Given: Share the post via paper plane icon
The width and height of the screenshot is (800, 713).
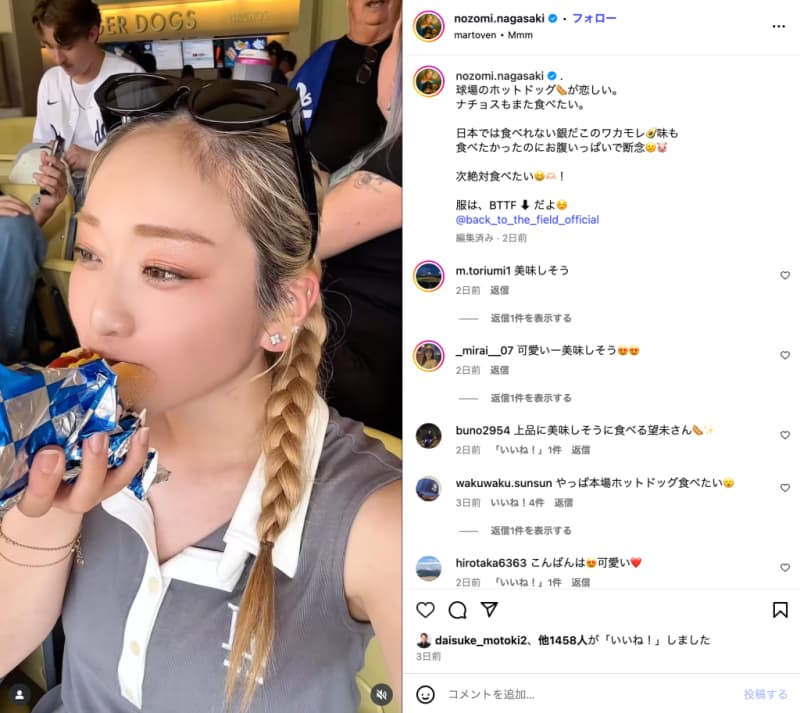Looking at the screenshot, I should tap(489, 609).
